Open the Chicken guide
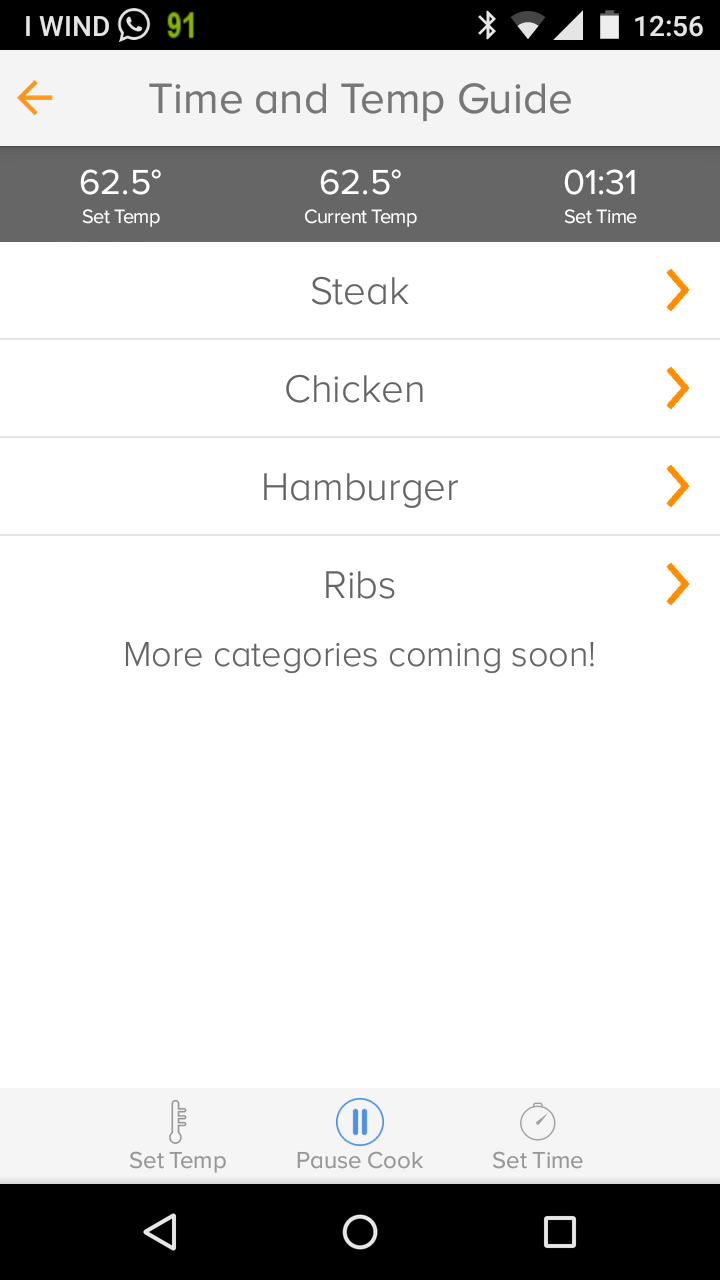This screenshot has height=1280, width=720. [360, 389]
